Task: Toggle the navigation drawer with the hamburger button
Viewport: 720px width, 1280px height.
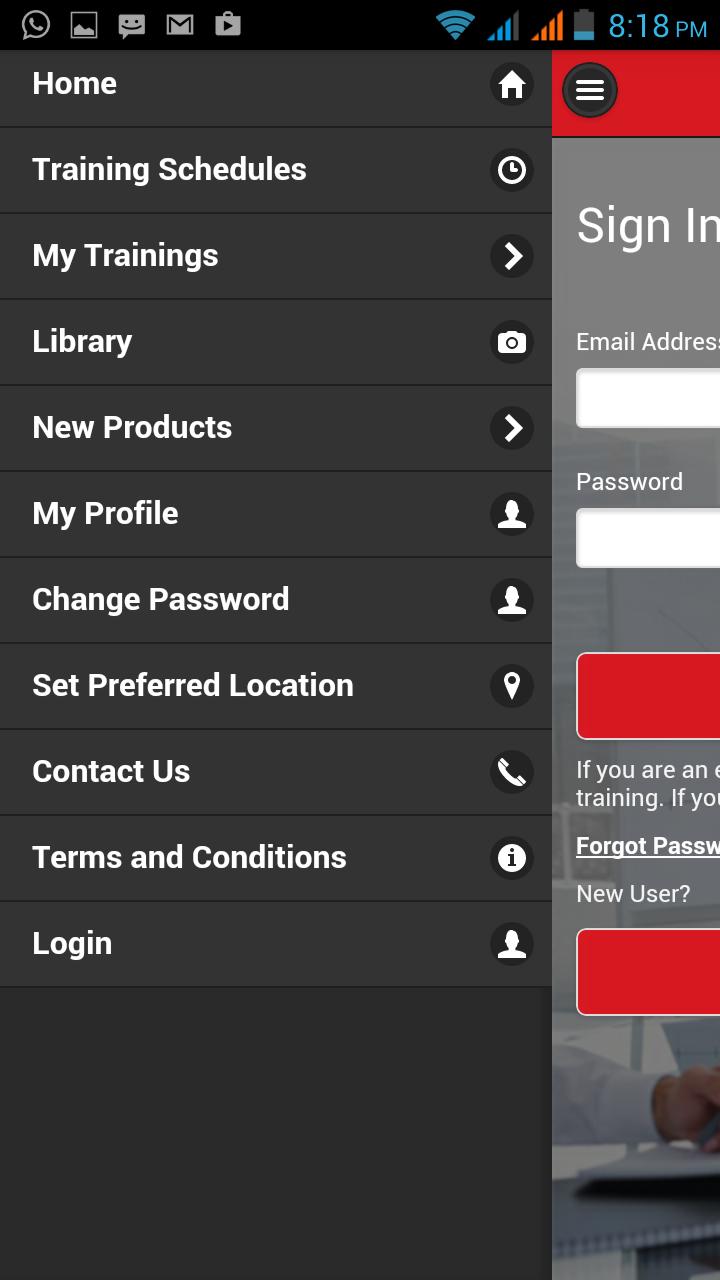Action: 590,90
